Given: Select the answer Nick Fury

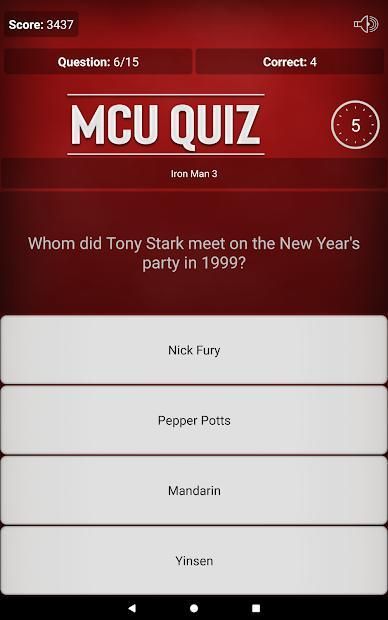Looking at the screenshot, I should [194, 350].
